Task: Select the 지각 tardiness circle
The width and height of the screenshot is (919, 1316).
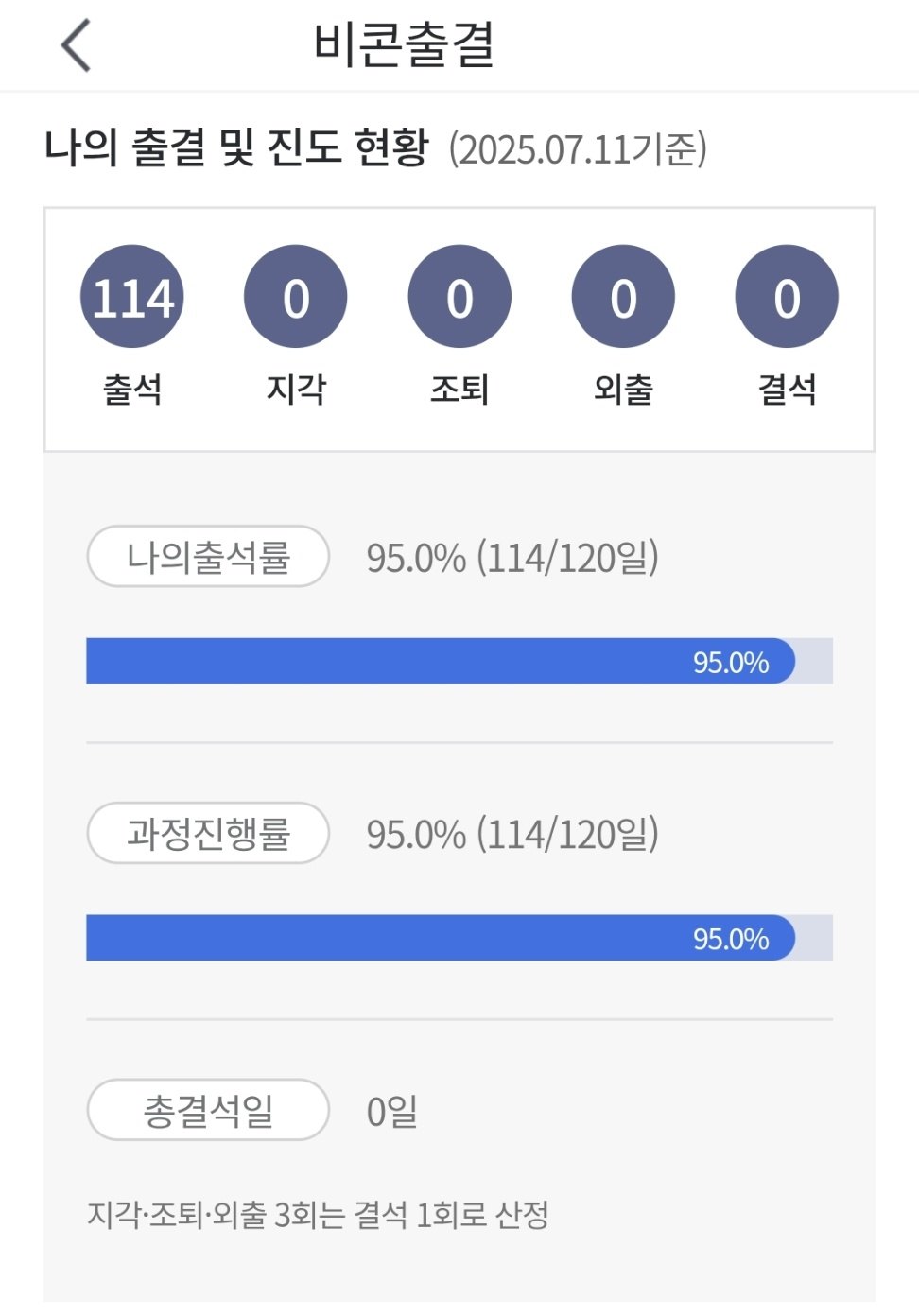Action: pyautogui.click(x=296, y=296)
